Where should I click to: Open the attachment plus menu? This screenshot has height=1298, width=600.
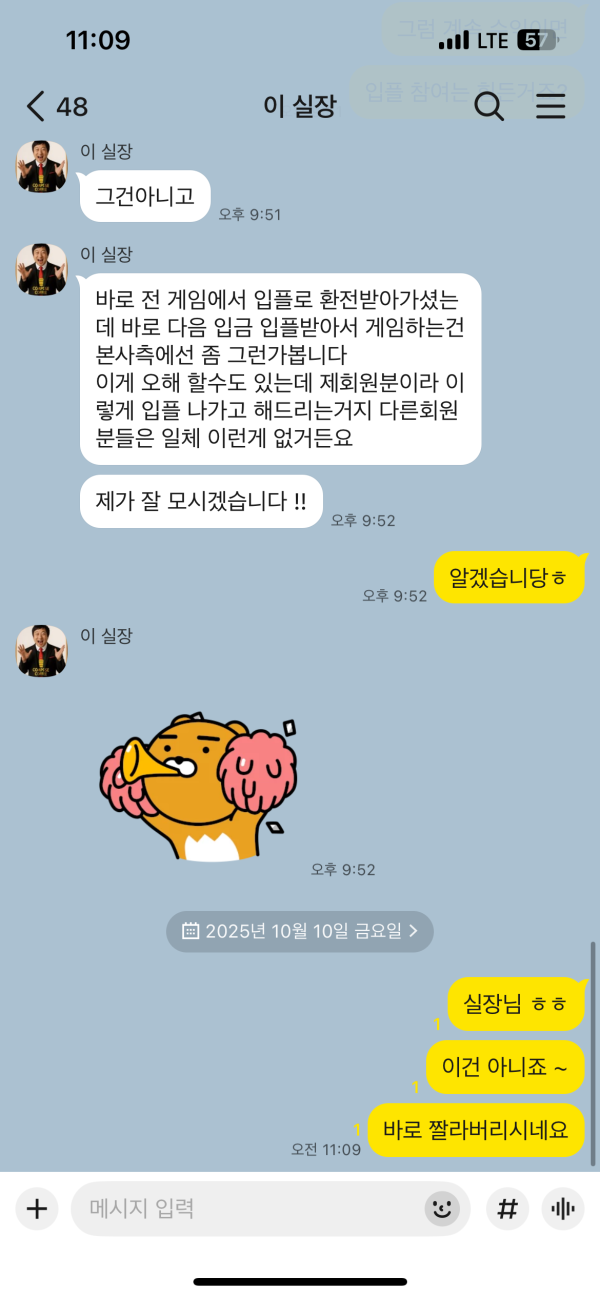click(37, 1209)
